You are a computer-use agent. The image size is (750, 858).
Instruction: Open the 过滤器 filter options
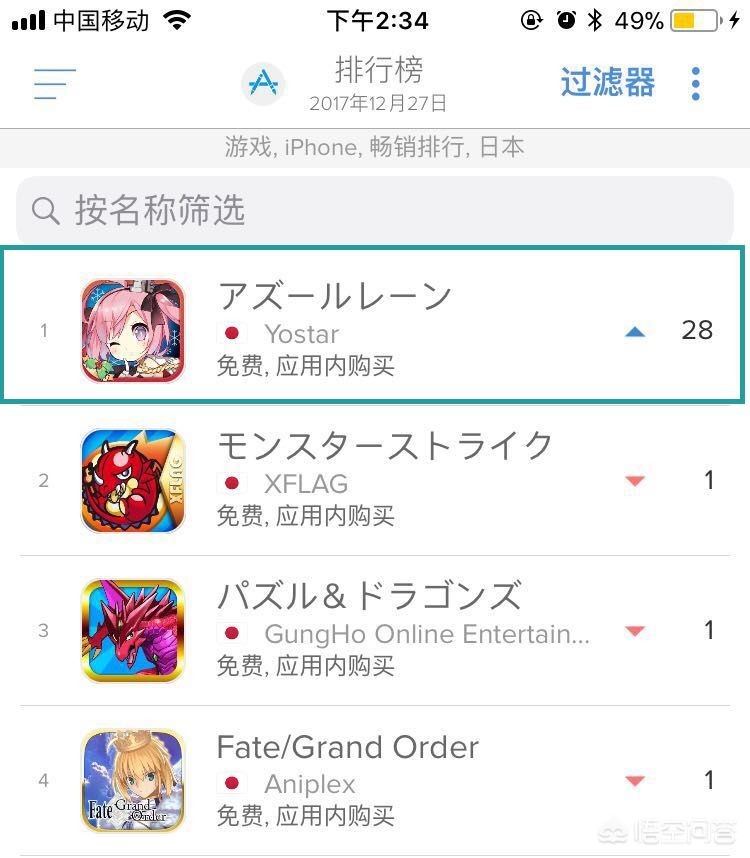607,83
